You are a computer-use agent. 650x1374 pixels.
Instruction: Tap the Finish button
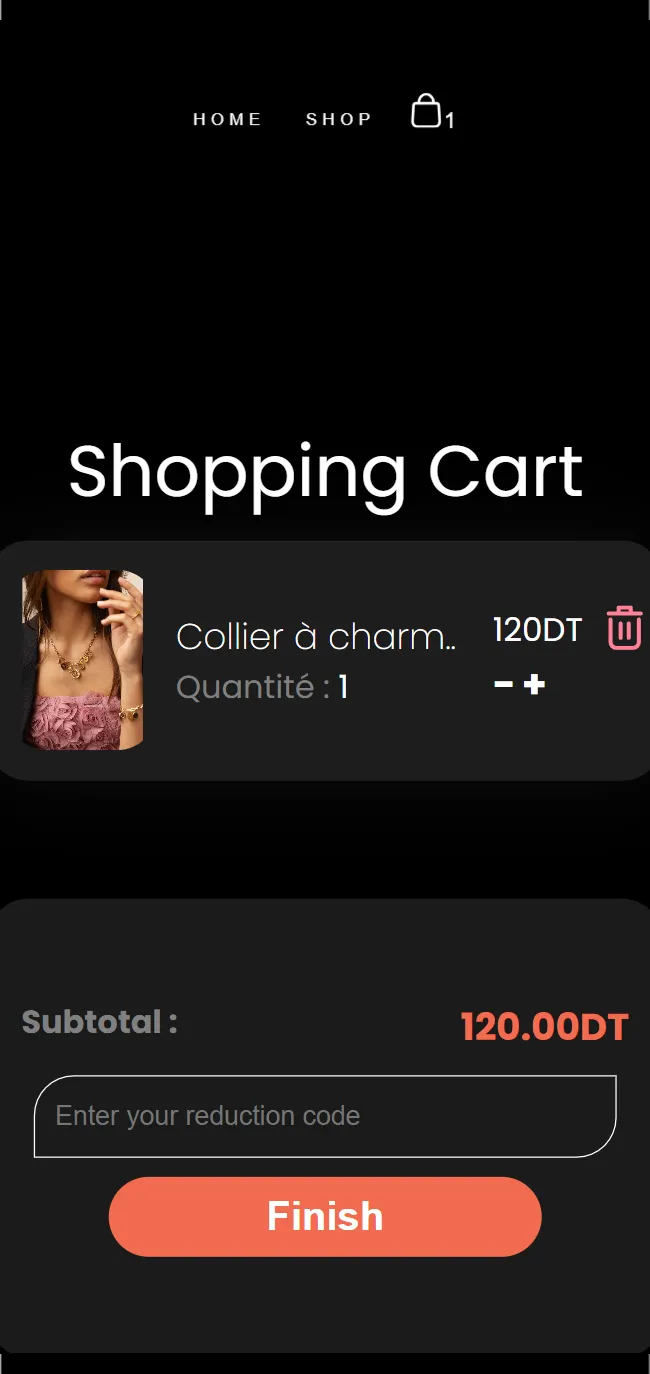(x=325, y=1216)
